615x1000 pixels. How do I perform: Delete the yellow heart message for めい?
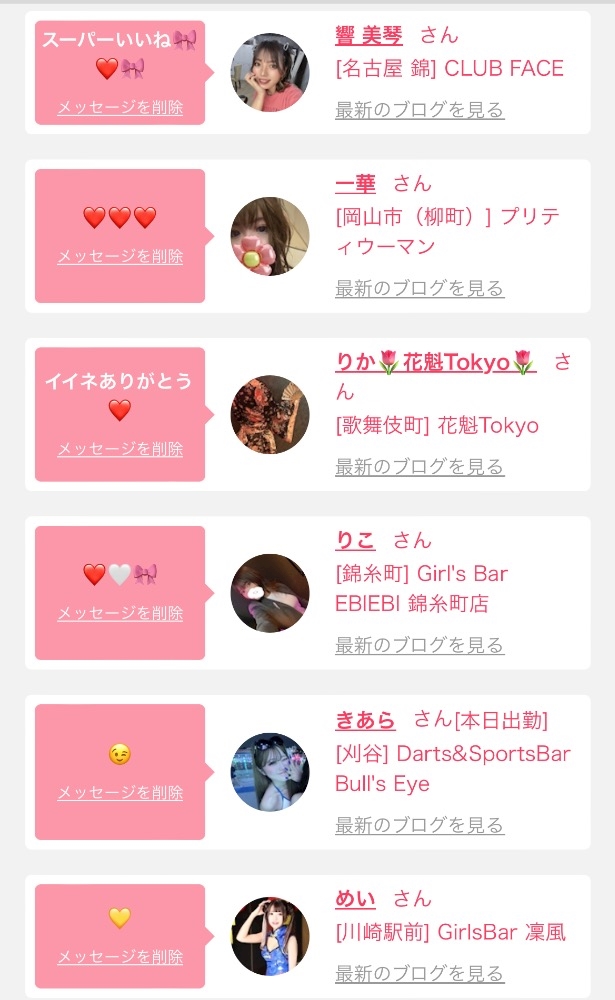[120, 957]
